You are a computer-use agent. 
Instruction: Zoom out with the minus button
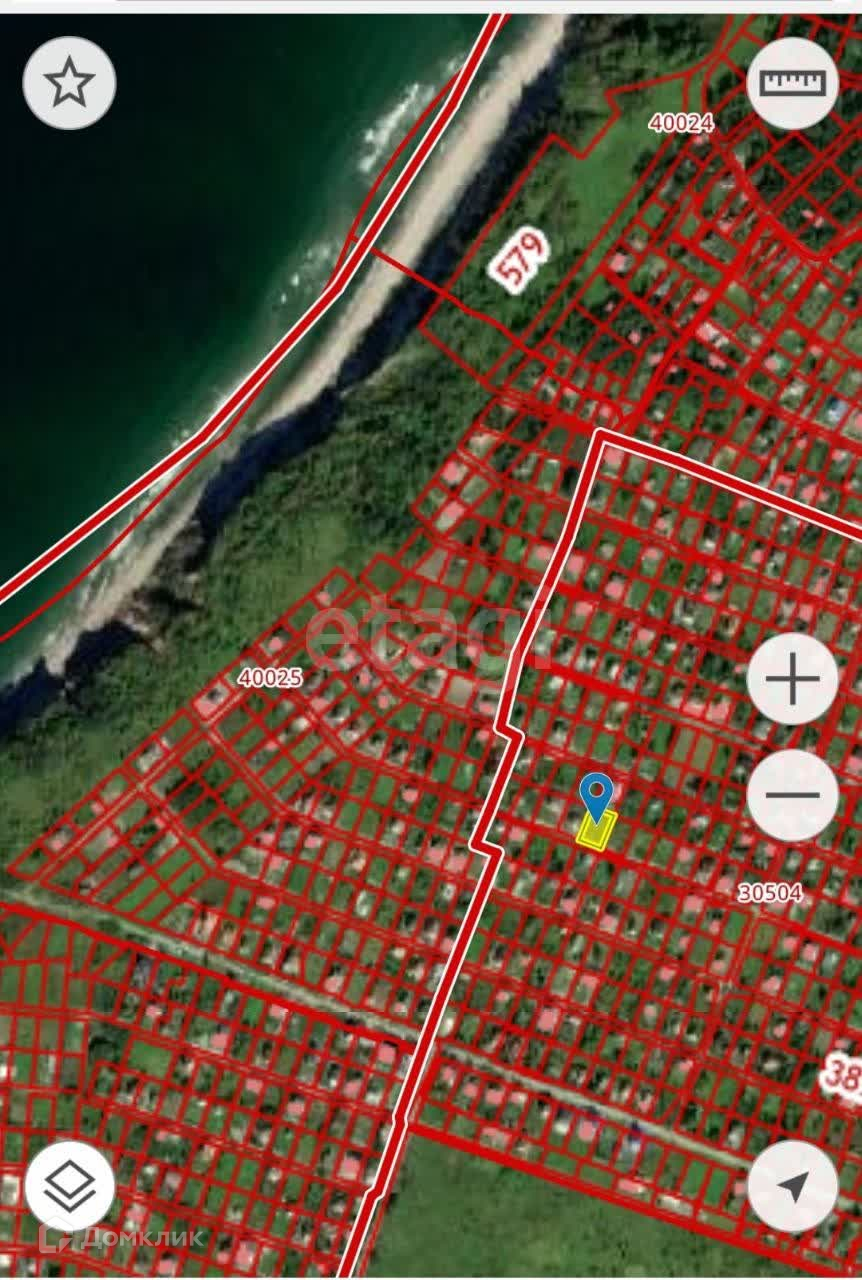(792, 796)
